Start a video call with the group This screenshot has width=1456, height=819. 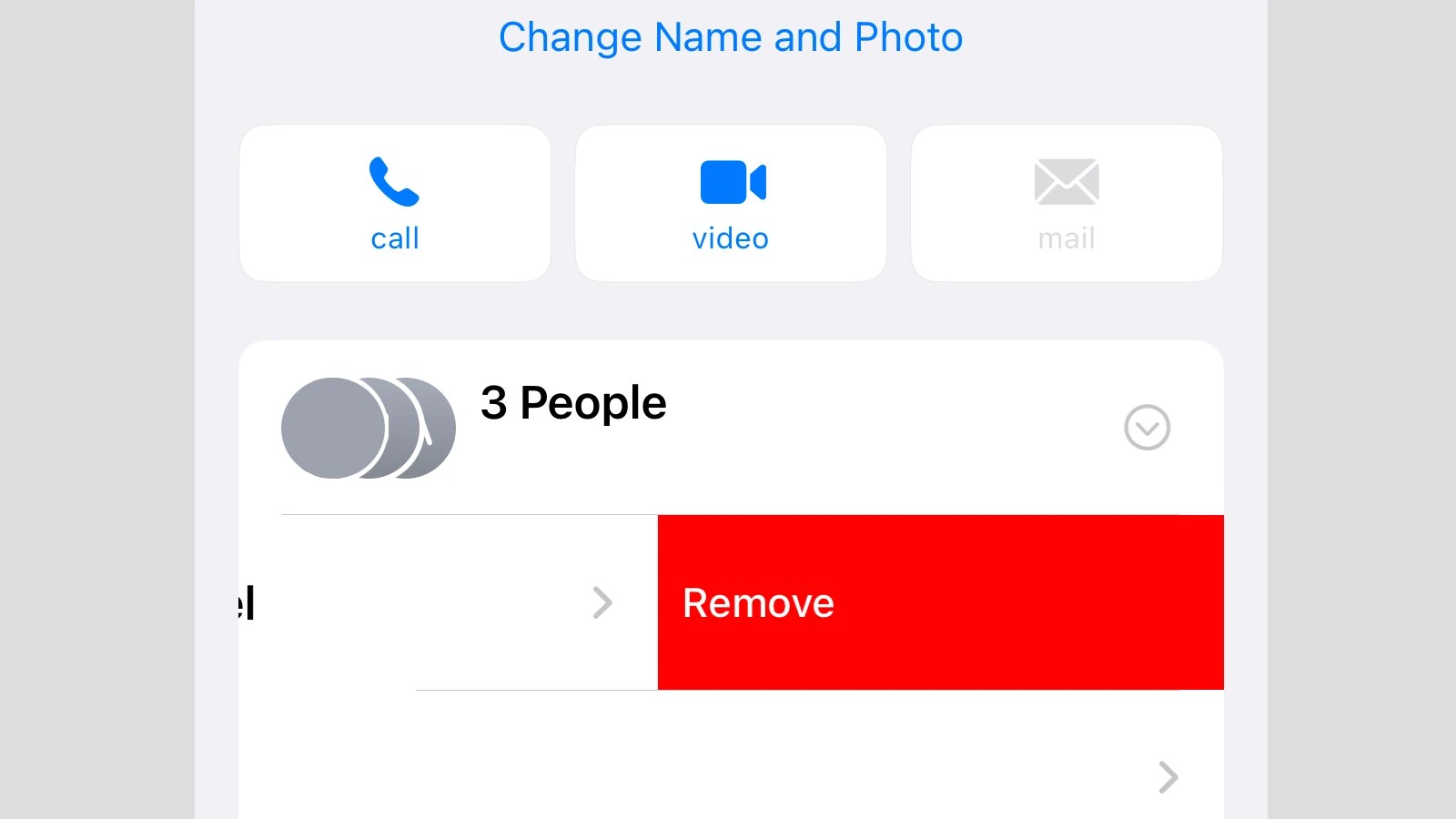click(x=731, y=204)
